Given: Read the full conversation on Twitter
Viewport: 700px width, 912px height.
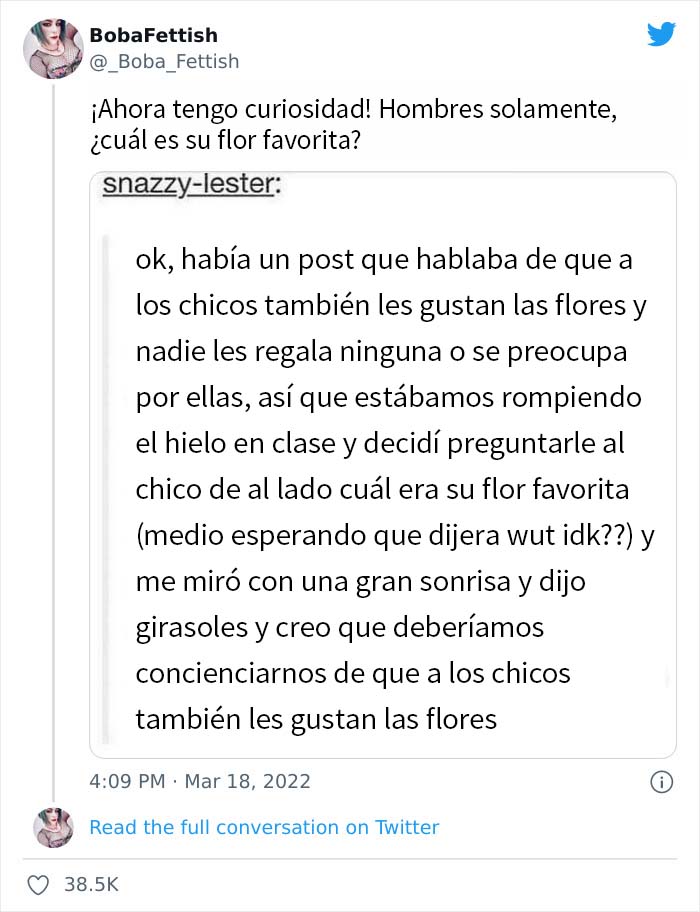Looking at the screenshot, I should [264, 827].
